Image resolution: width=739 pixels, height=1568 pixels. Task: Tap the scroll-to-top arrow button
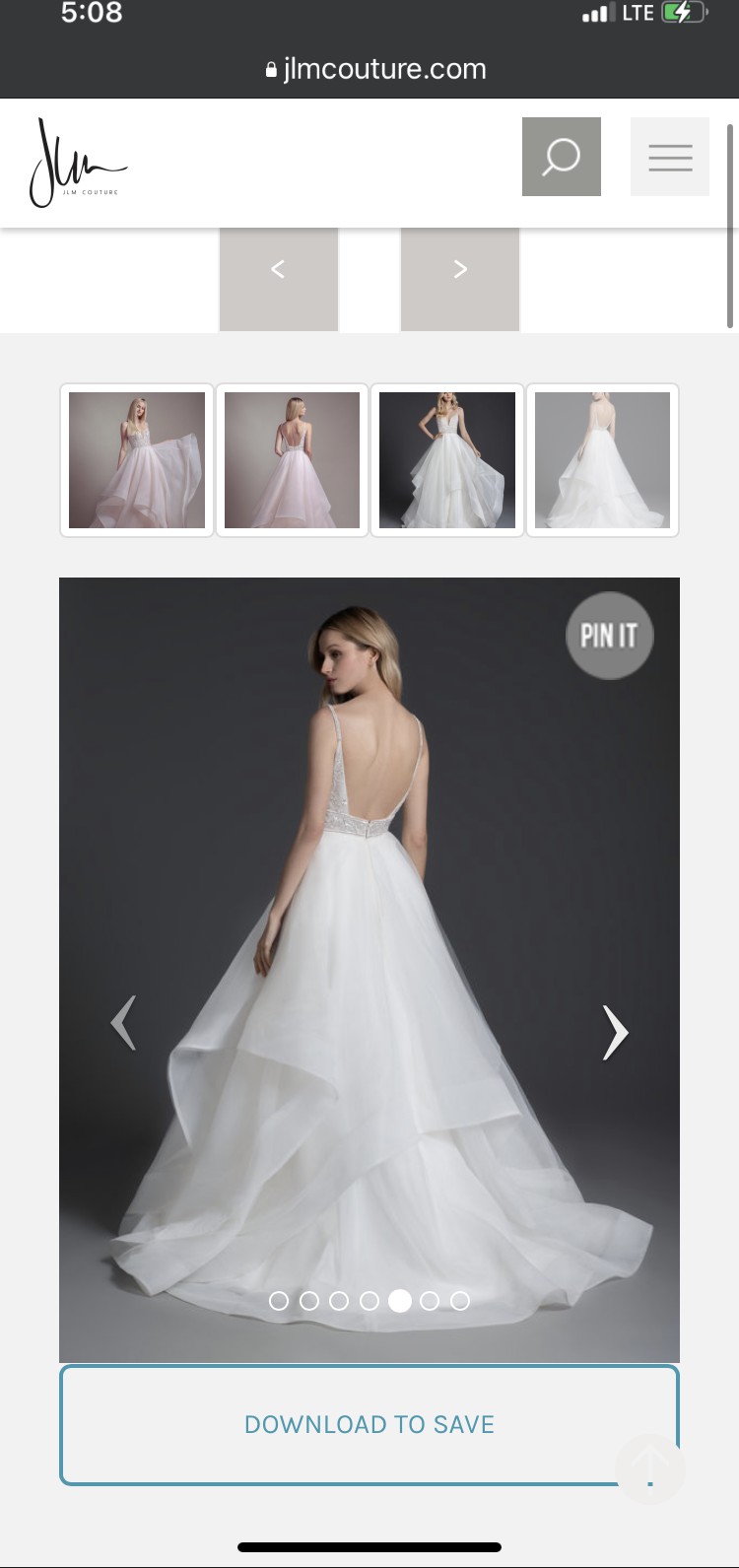(650, 1467)
